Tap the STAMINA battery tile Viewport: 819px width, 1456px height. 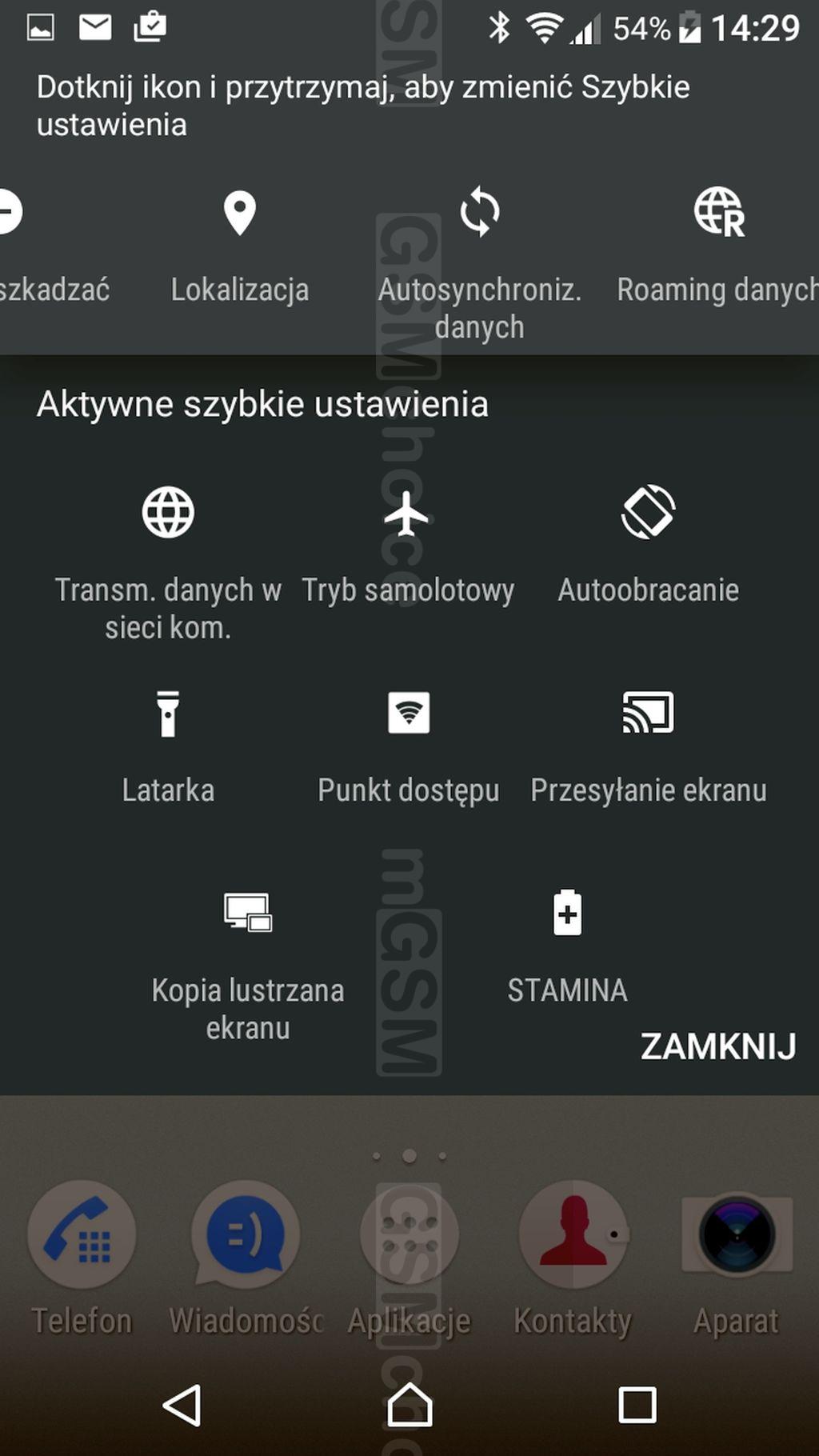click(568, 947)
